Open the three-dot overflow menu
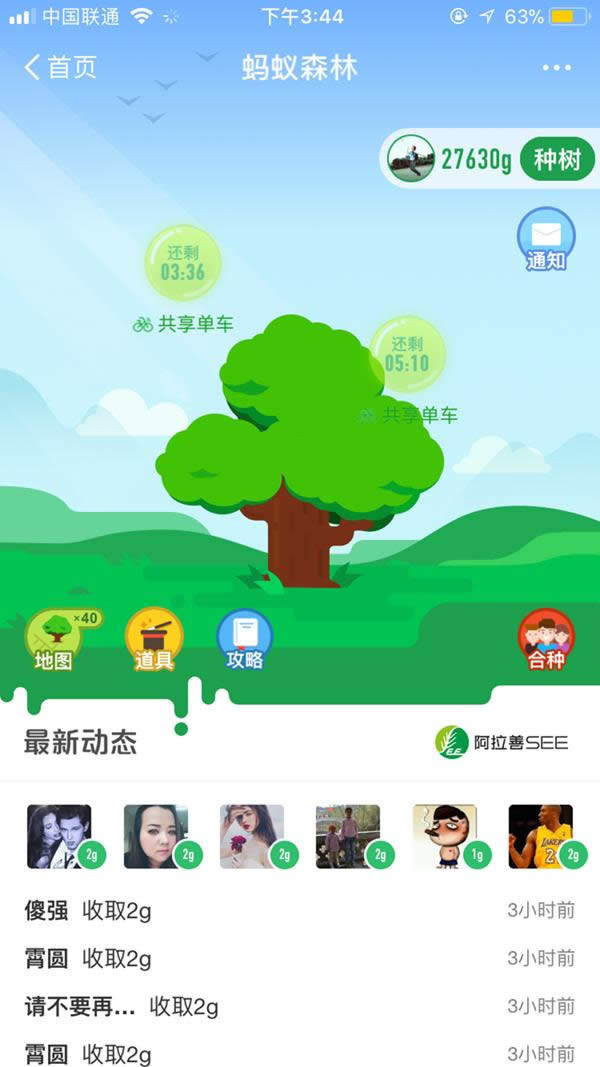Screen dimensions: 600x1067 555,68
